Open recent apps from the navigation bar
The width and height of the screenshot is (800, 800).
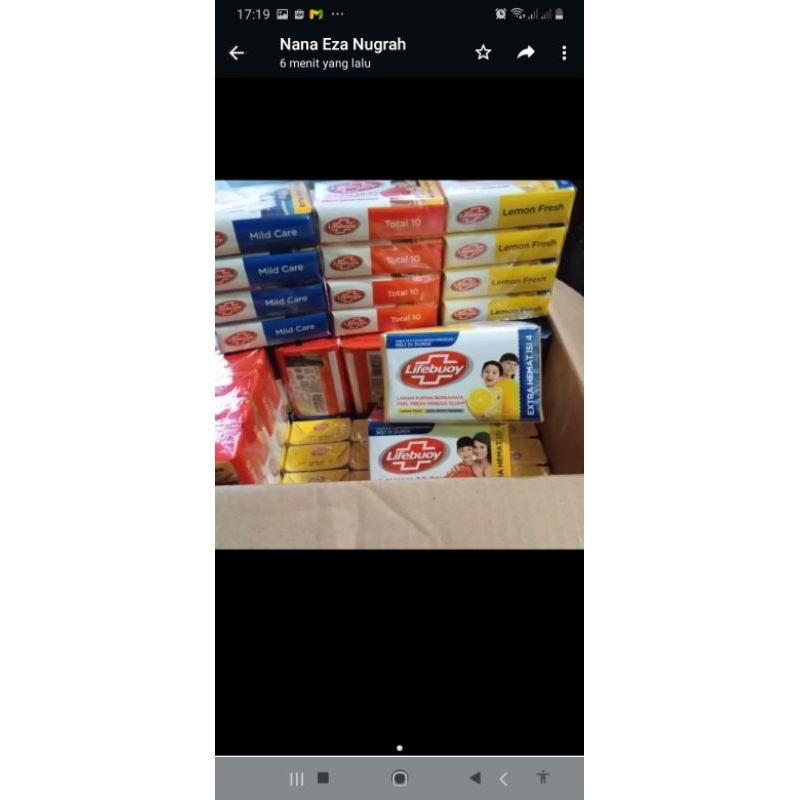click(x=297, y=778)
